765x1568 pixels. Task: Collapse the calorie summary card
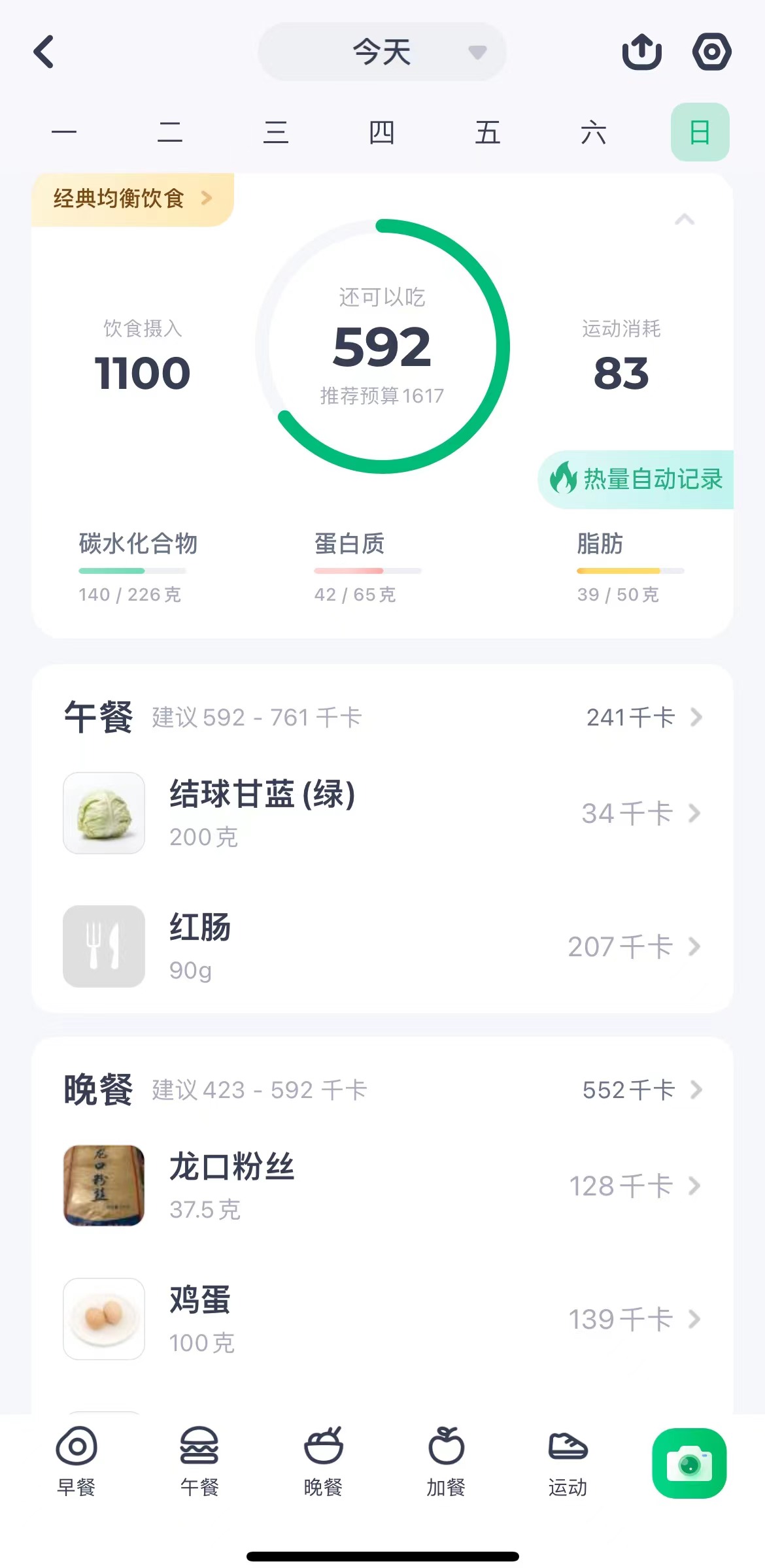point(684,220)
